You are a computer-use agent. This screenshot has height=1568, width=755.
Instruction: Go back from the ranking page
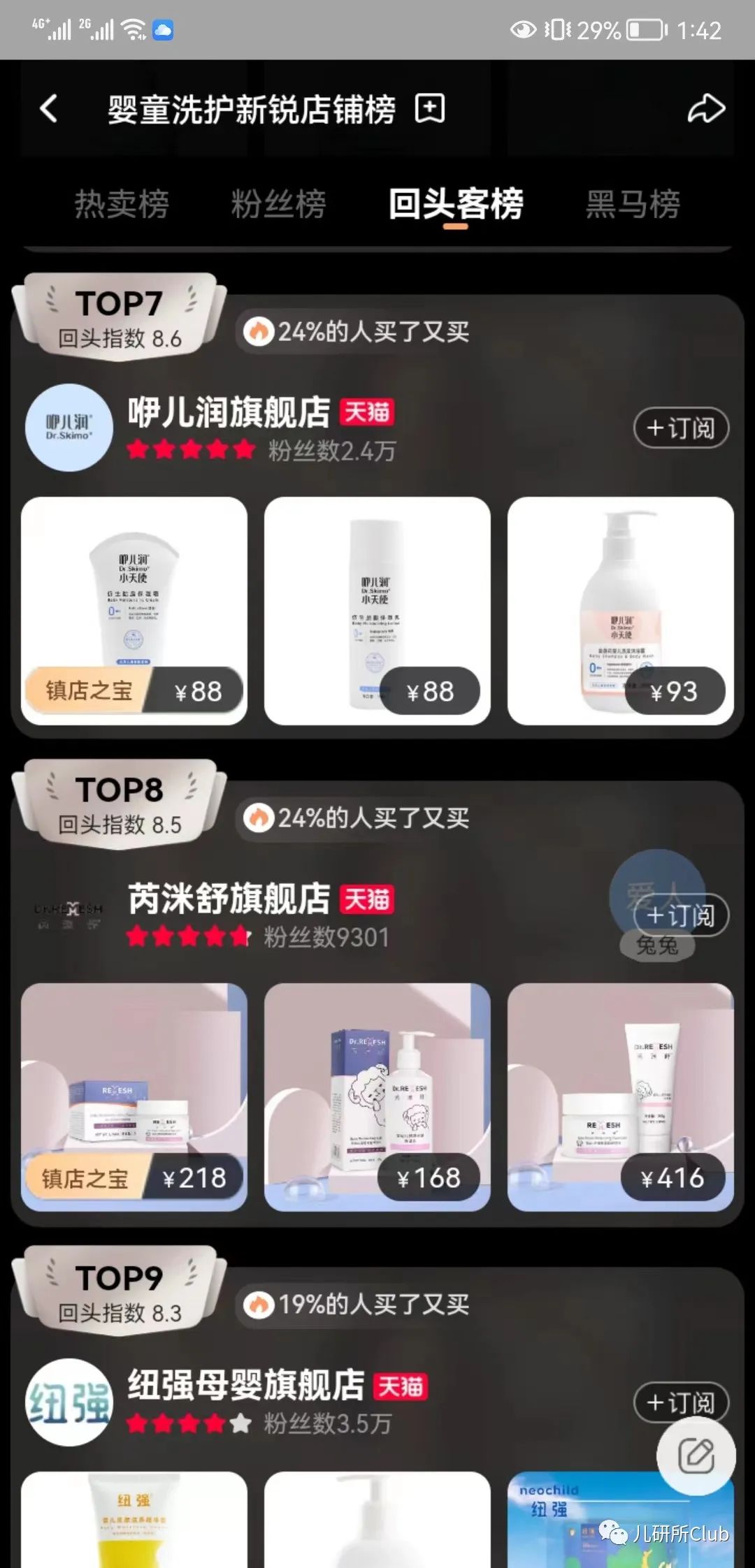tap(49, 109)
